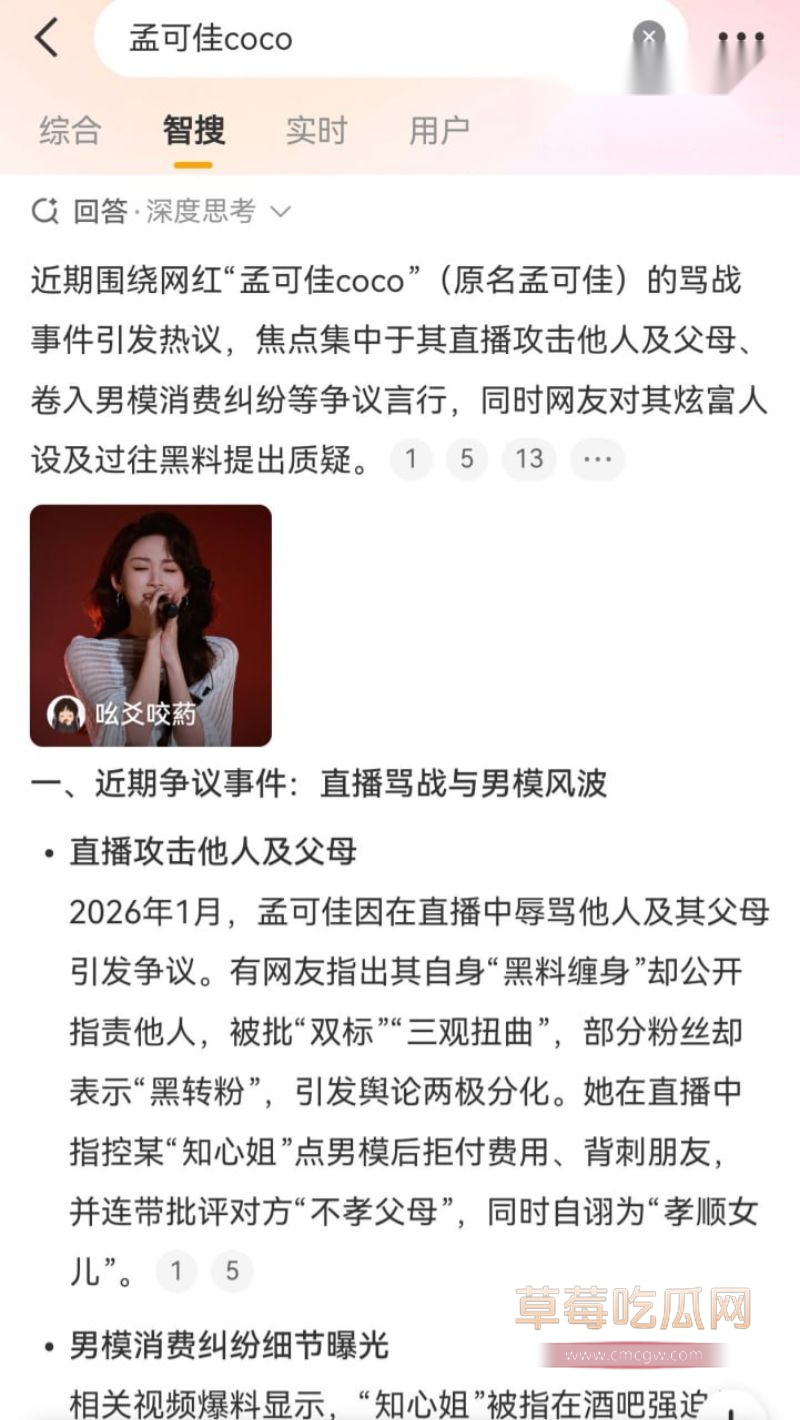Image resolution: width=800 pixels, height=1420 pixels.
Task: Tap citation badge 1 after 孝顺女儿
Action: [176, 1272]
